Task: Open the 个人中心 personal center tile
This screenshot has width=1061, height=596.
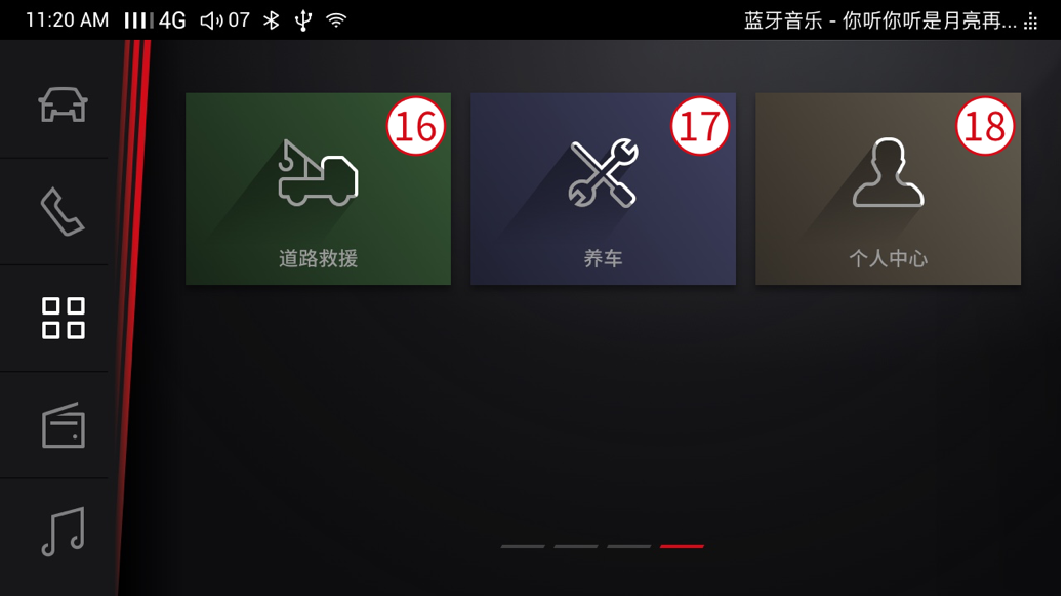Action: 888,189
